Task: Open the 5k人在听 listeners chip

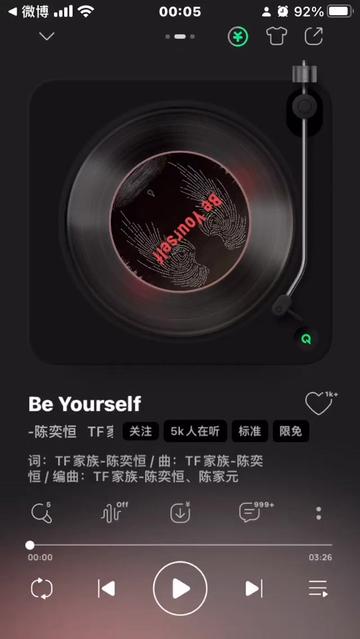Action: point(195,431)
